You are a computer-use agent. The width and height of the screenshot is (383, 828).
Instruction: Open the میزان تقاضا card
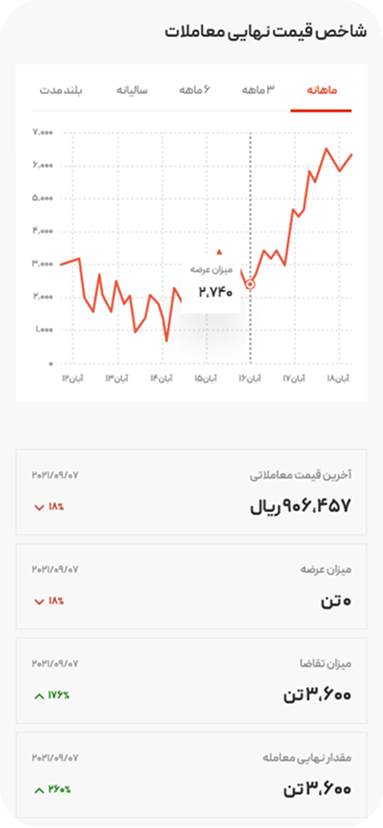(x=191, y=680)
